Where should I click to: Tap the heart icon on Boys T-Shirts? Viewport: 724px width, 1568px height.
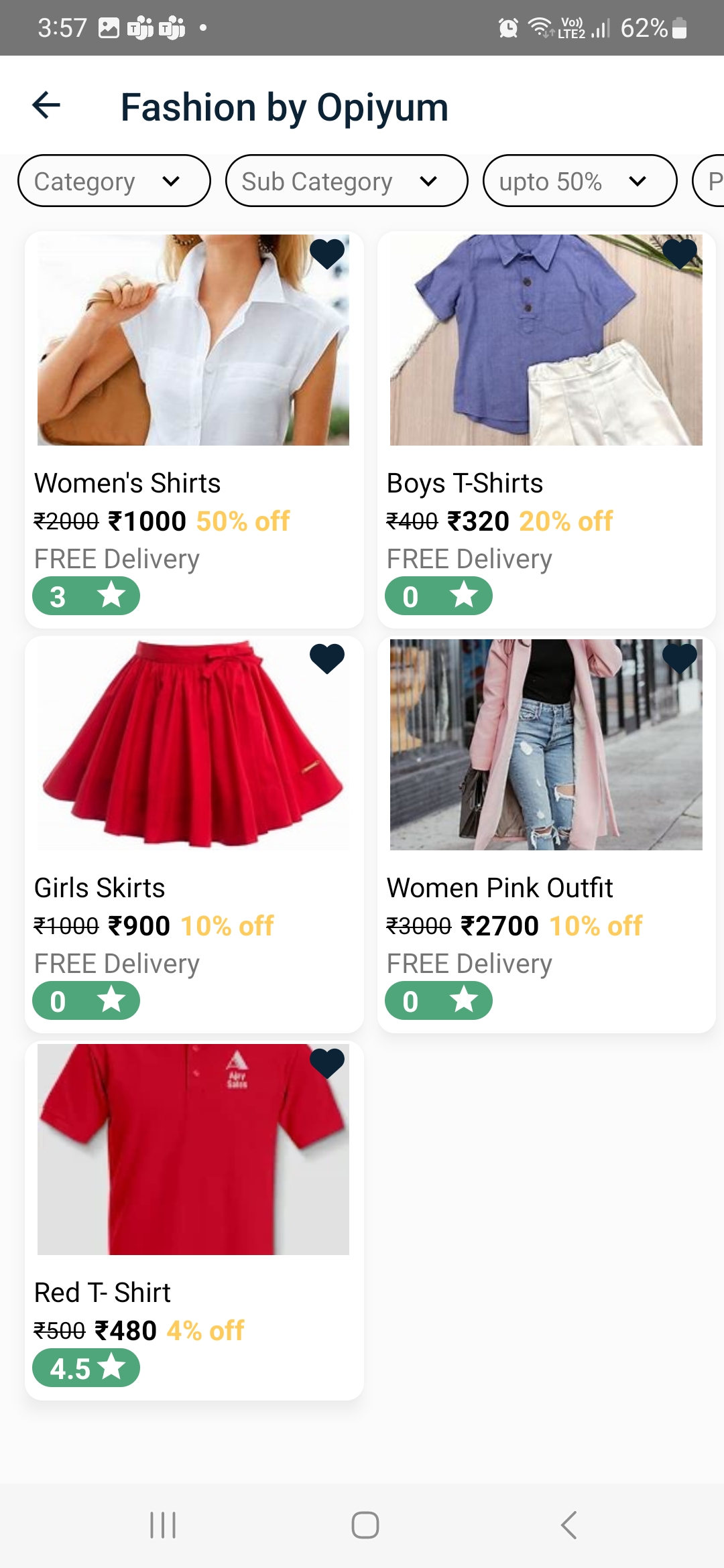(x=680, y=254)
